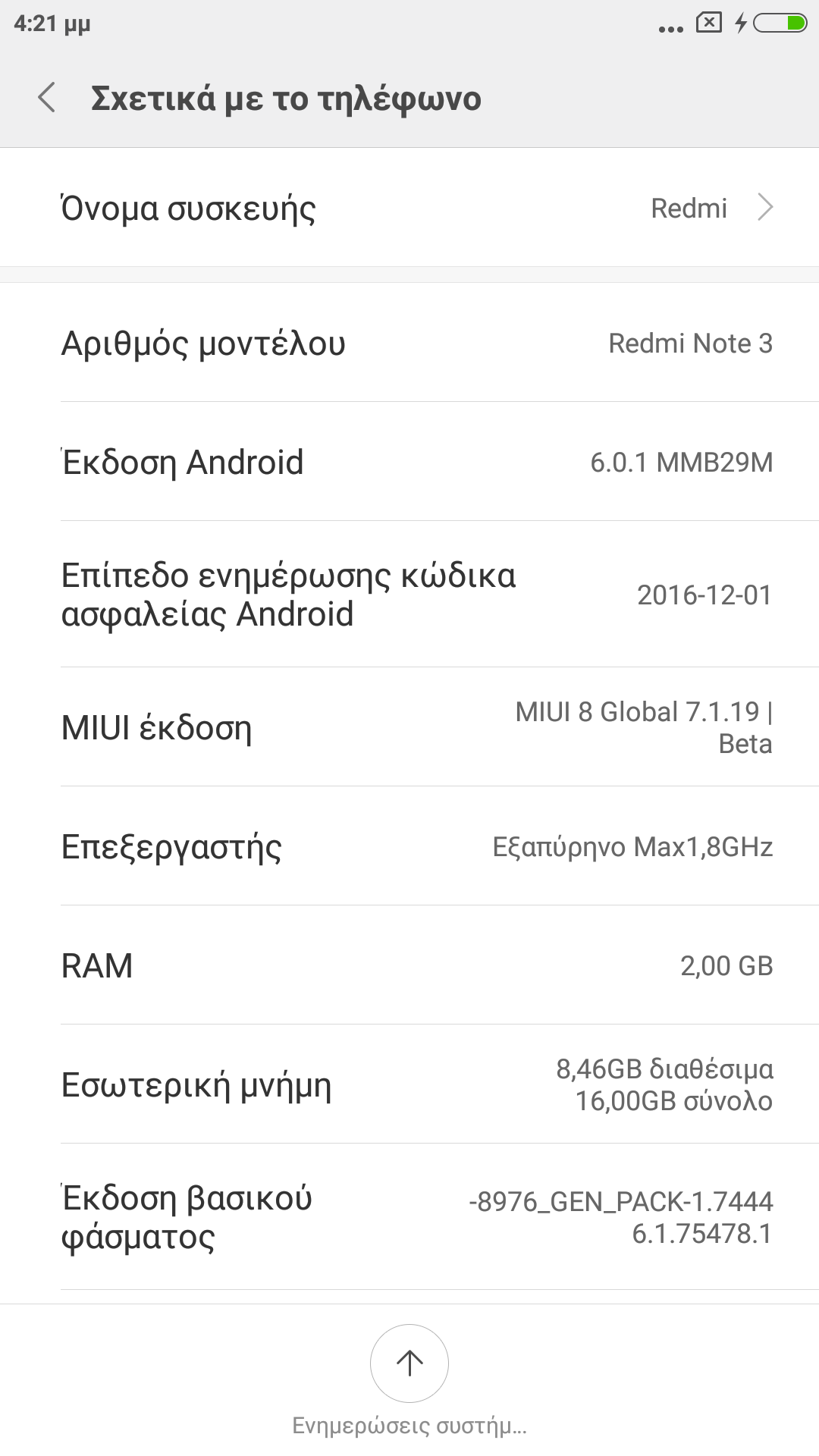Open the Εσωτερική μνήμη storage row

pos(409,1084)
